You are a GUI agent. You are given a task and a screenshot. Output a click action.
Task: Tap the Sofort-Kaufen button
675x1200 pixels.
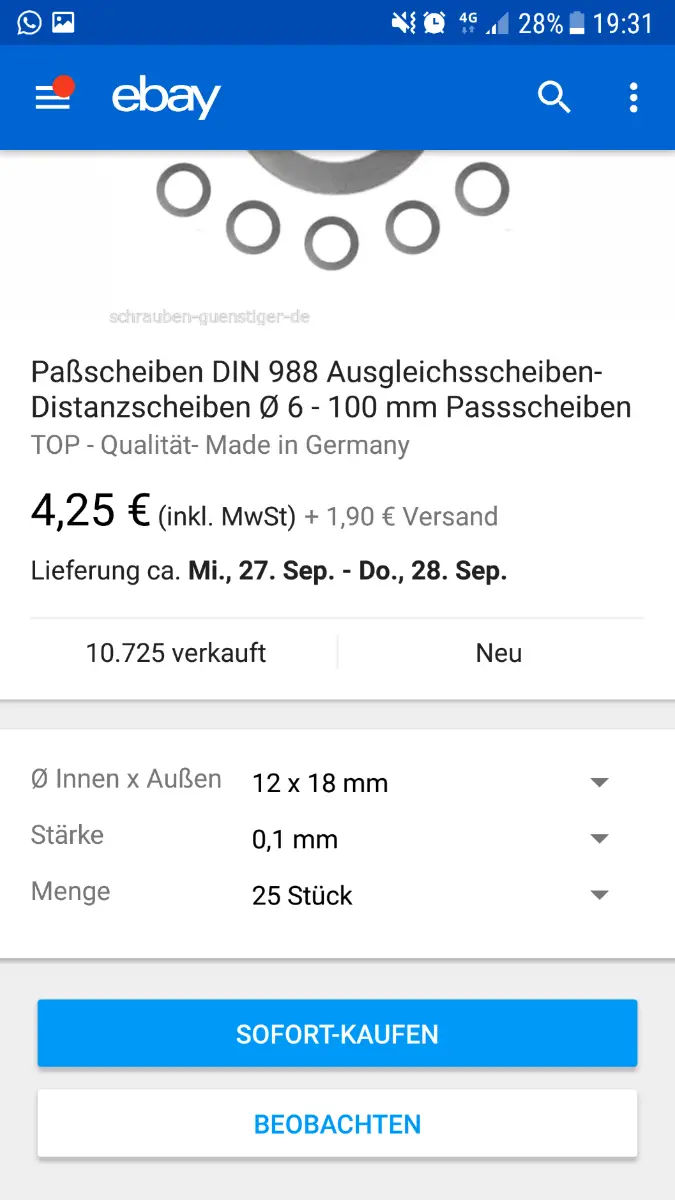click(337, 1033)
